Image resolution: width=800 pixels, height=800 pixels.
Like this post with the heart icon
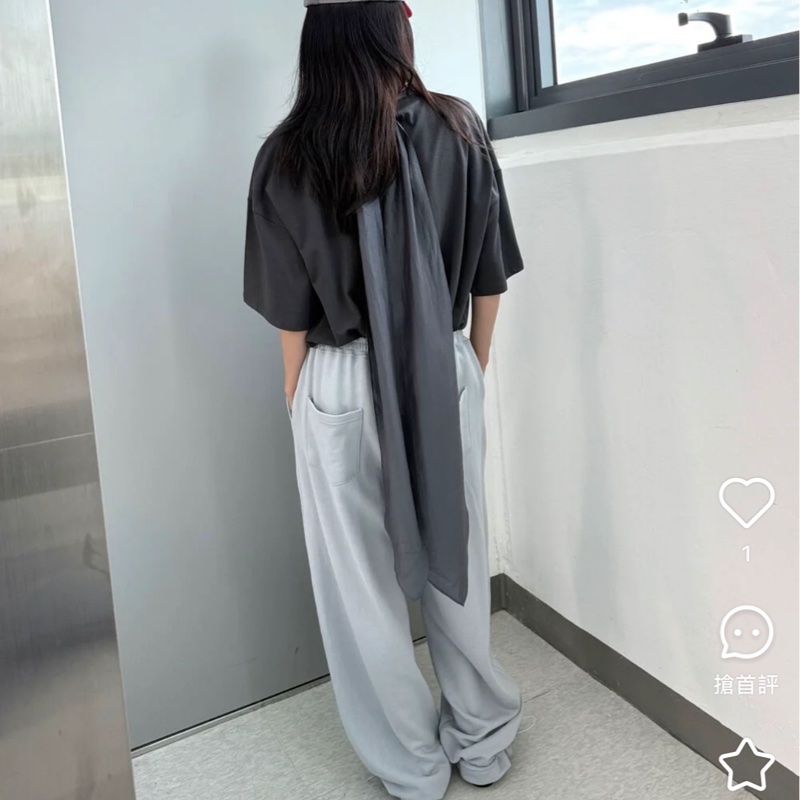[x=746, y=501]
